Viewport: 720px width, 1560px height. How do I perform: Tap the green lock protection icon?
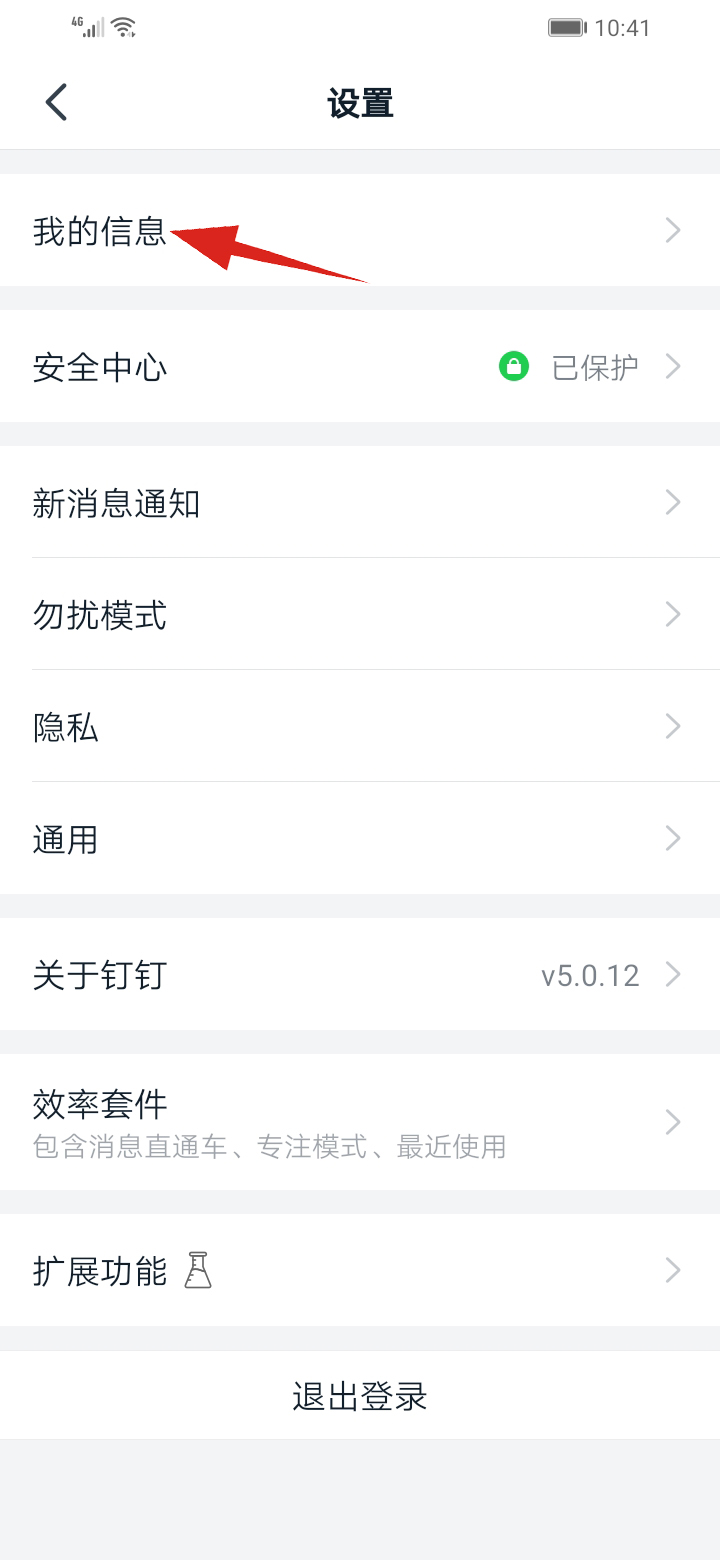tap(513, 366)
